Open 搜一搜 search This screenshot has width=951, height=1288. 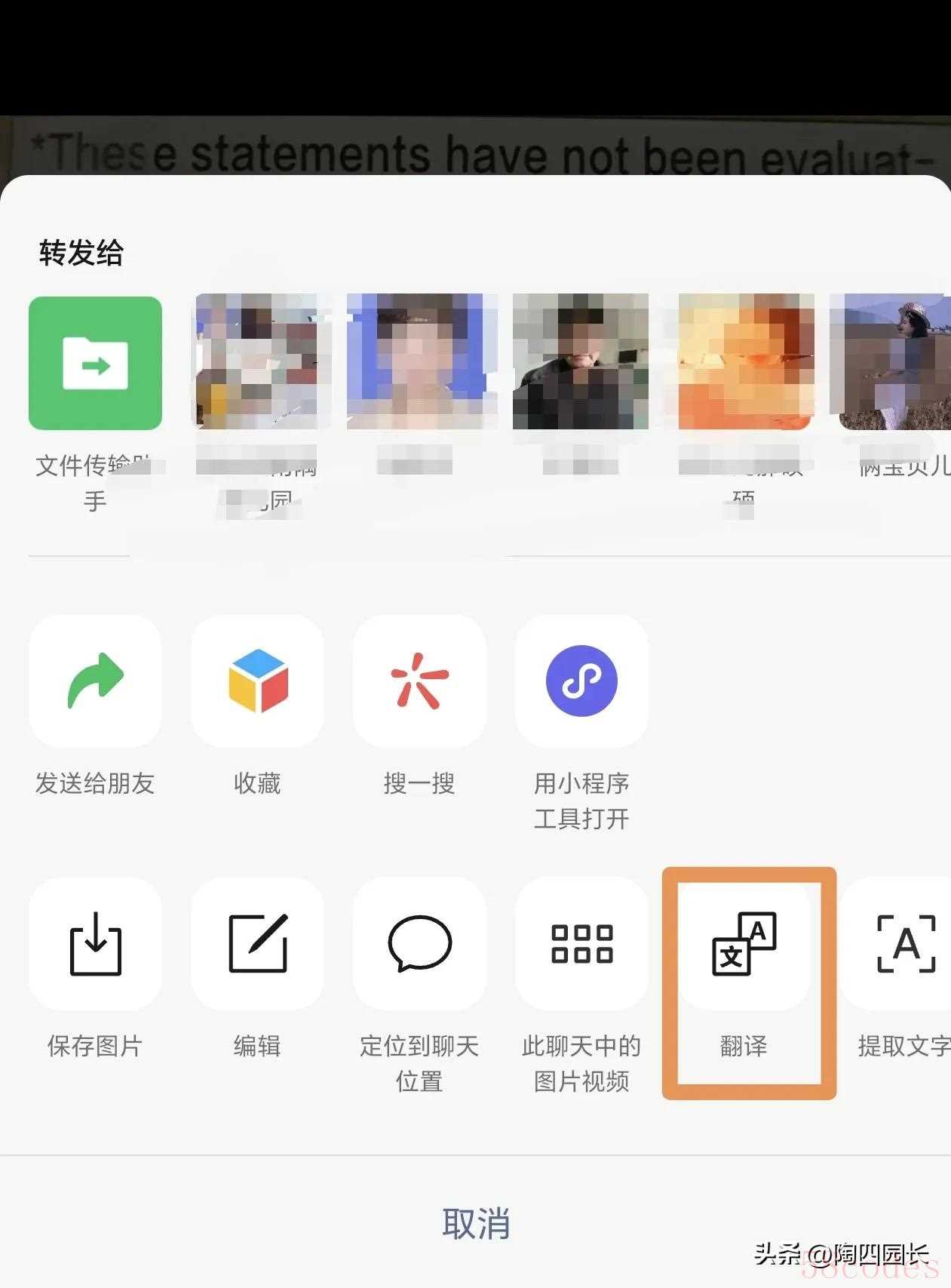[x=419, y=681]
